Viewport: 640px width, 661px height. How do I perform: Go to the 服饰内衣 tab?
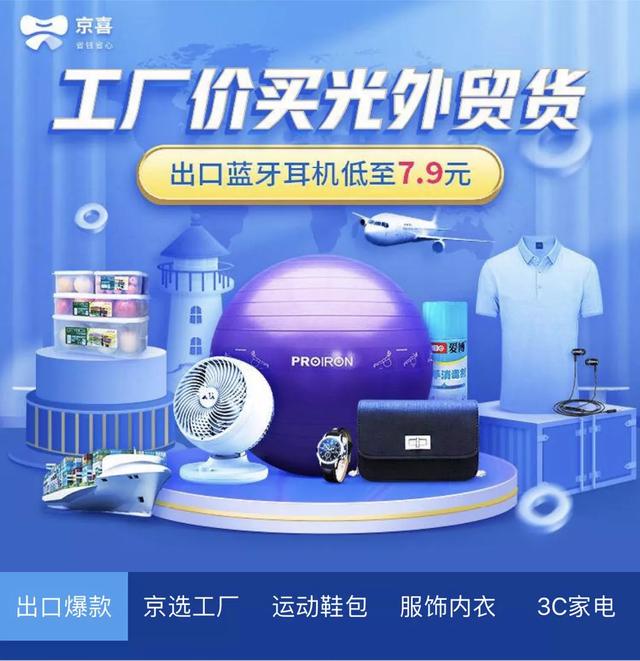tap(447, 606)
